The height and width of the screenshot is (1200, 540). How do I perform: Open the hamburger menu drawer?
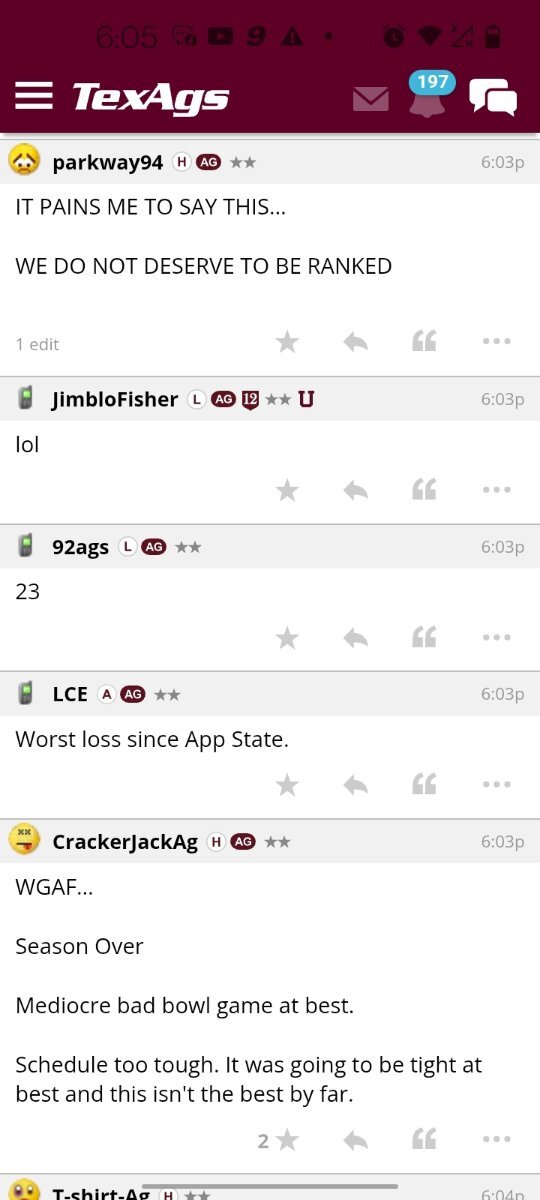pyautogui.click(x=33, y=96)
